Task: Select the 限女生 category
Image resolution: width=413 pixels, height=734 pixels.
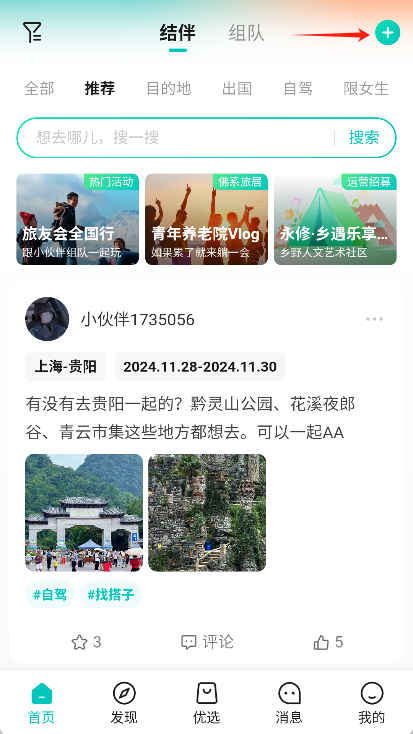Action: tap(366, 88)
